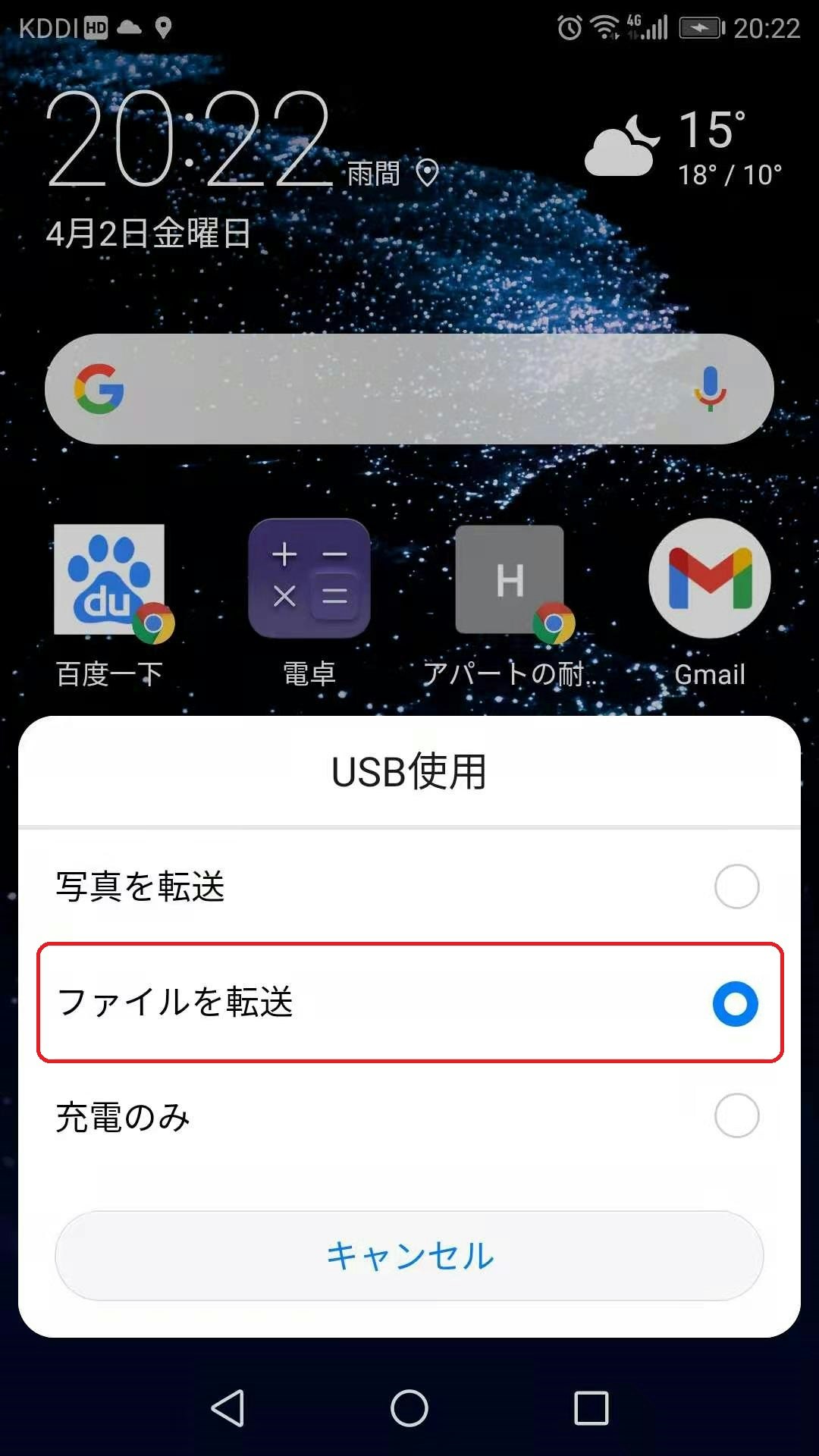Tap the Google search input bar
The width and height of the screenshot is (819, 1456).
tap(409, 388)
